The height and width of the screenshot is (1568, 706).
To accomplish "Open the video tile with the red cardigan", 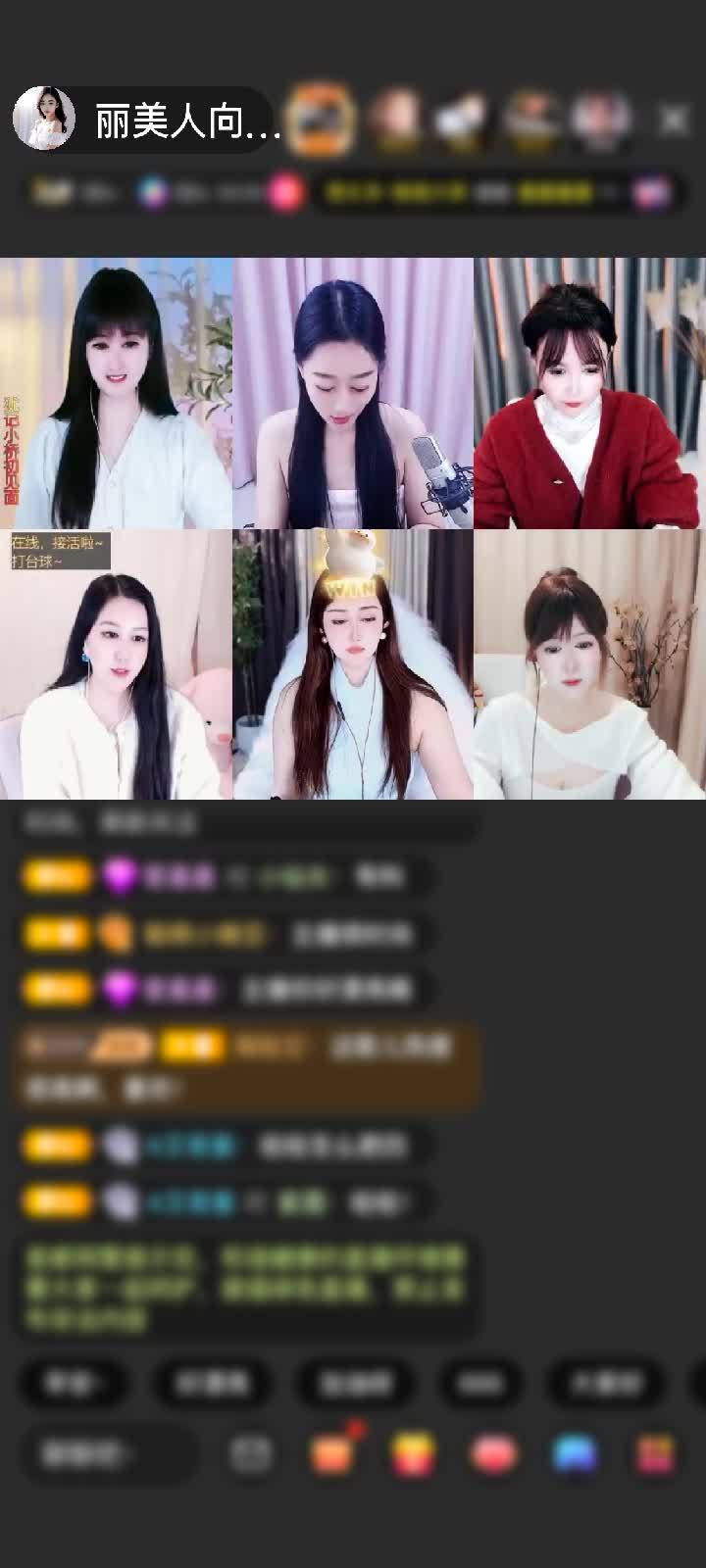I will point(588,393).
